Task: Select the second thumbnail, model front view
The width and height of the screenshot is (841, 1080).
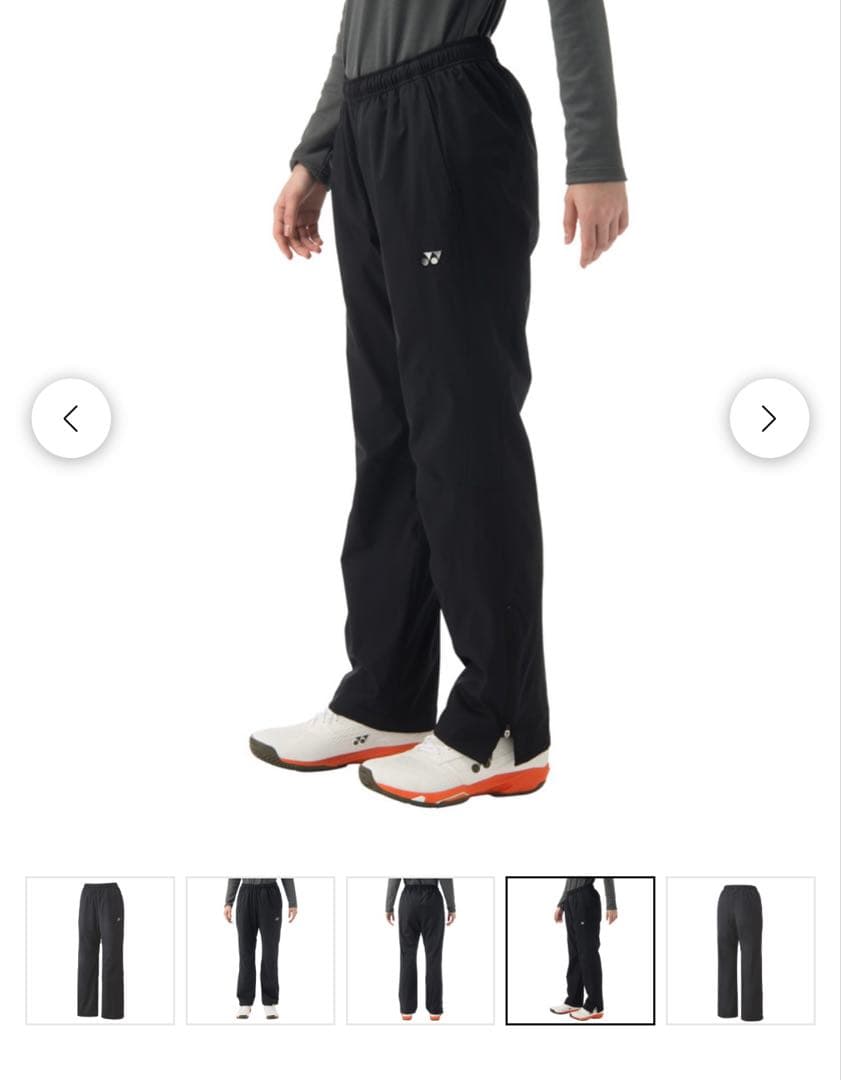Action: [x=260, y=950]
